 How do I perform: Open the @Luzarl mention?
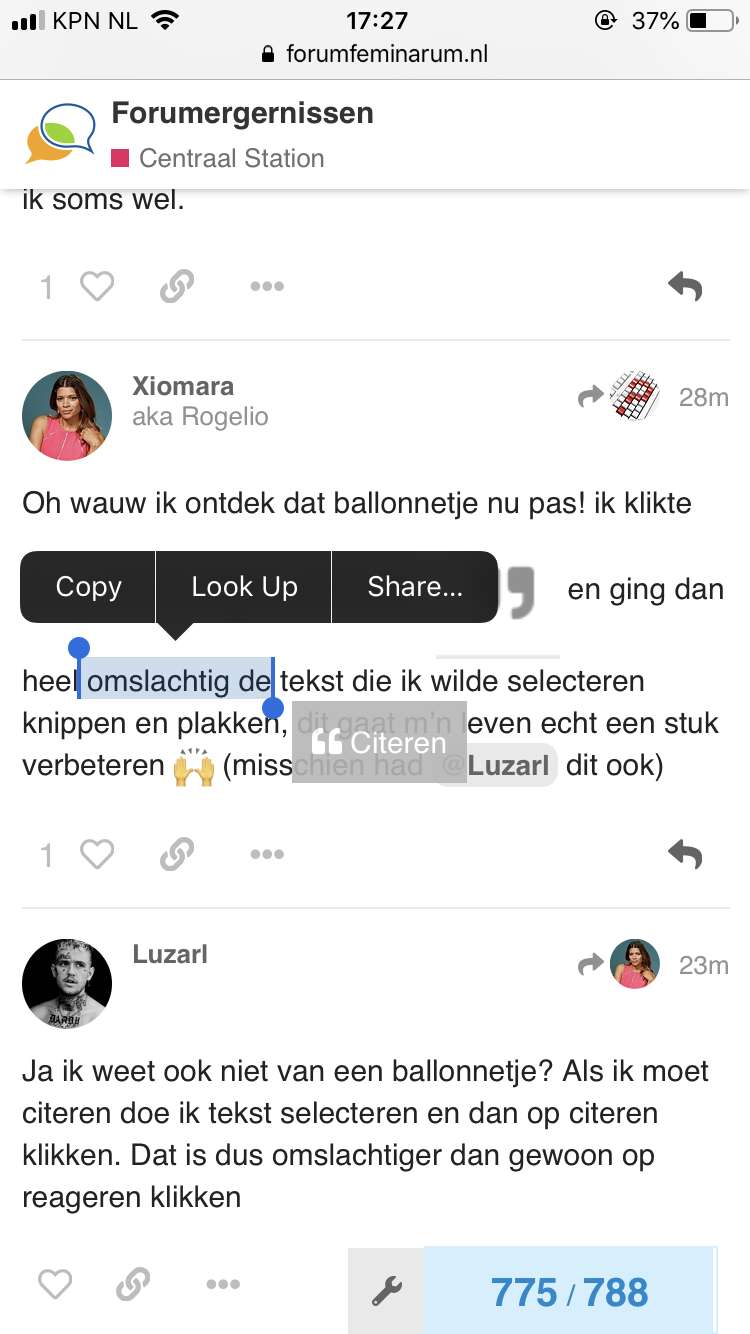pos(497,767)
